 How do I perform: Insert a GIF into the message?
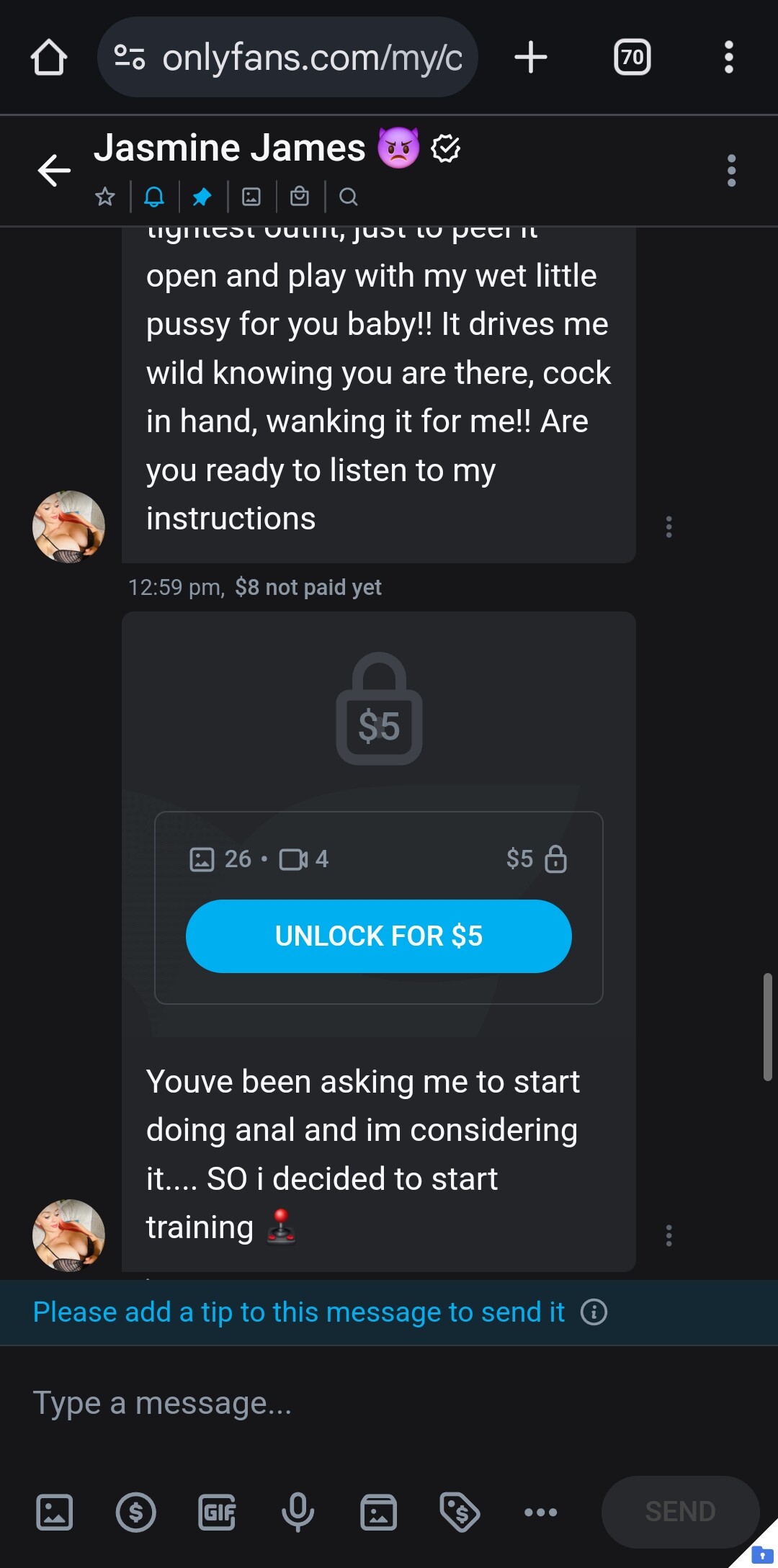(217, 1512)
